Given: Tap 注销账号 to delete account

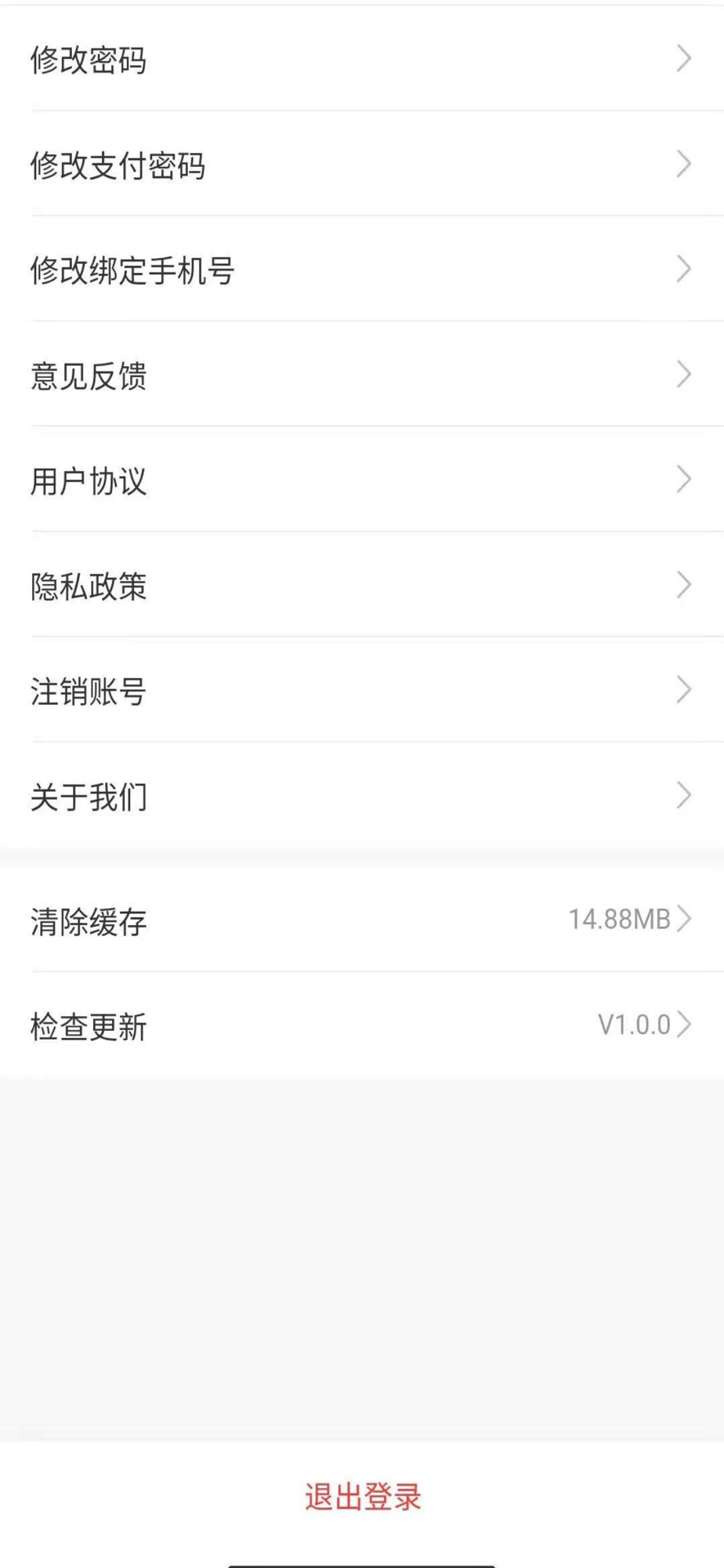Looking at the screenshot, I should (362, 690).
